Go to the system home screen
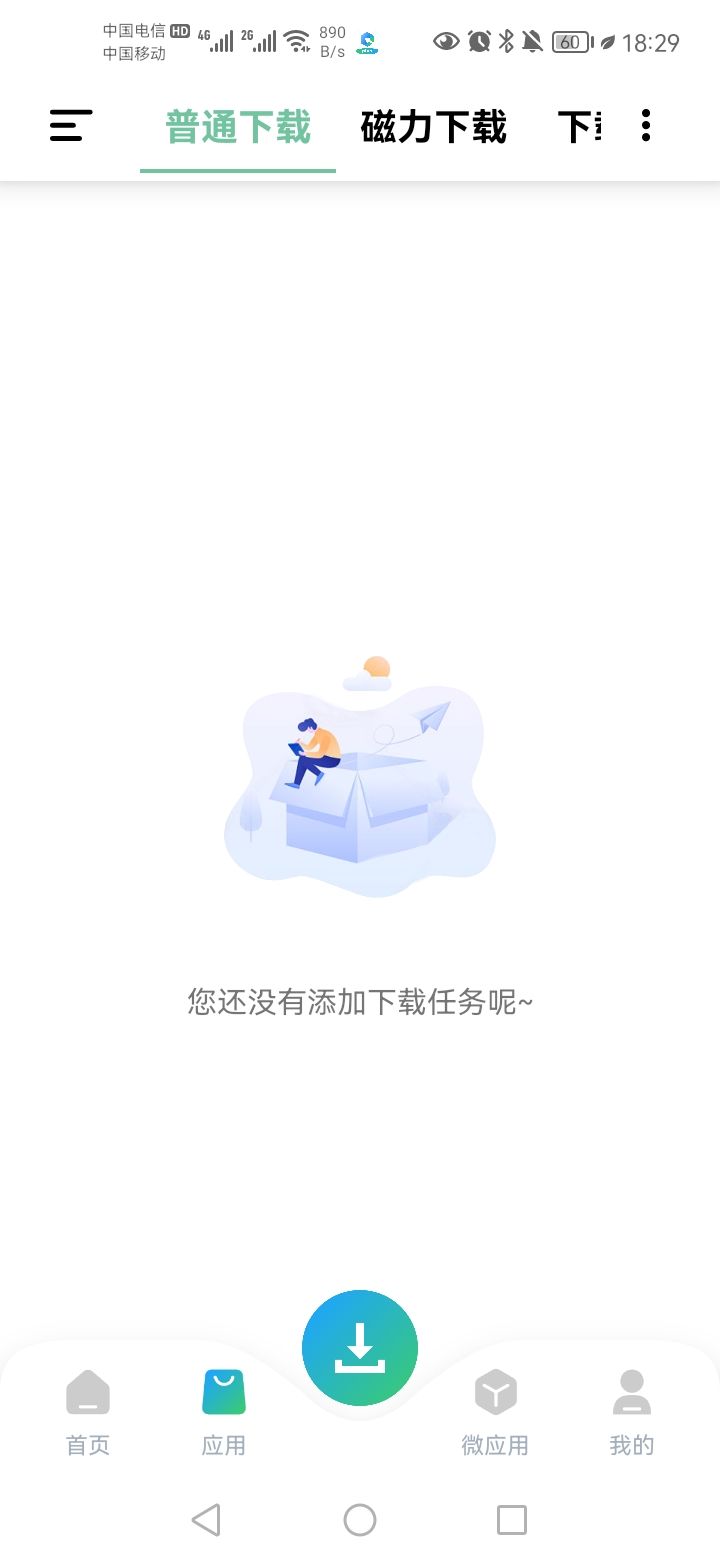This screenshot has width=720, height=1560. pos(360,1520)
